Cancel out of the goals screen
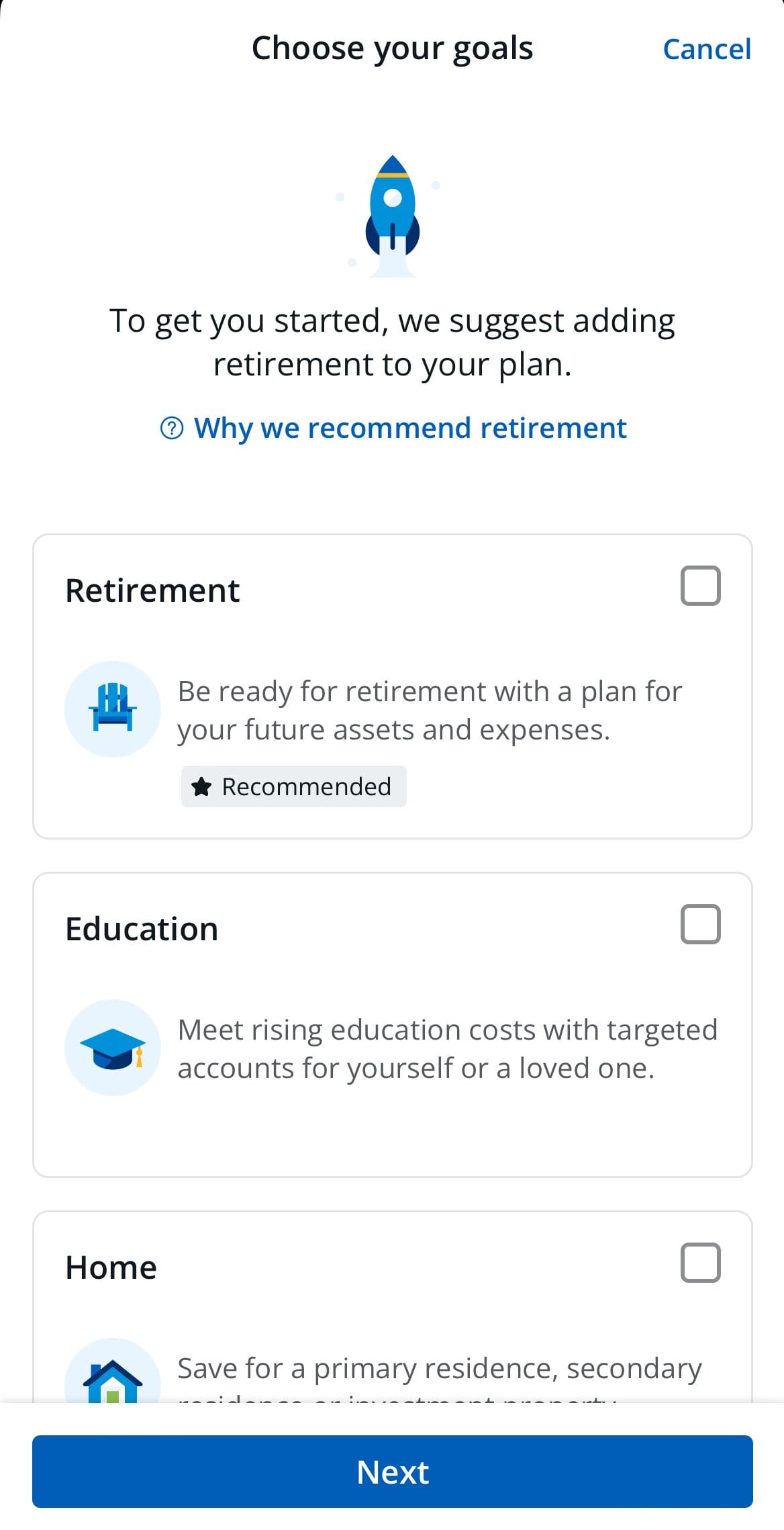 pos(707,49)
